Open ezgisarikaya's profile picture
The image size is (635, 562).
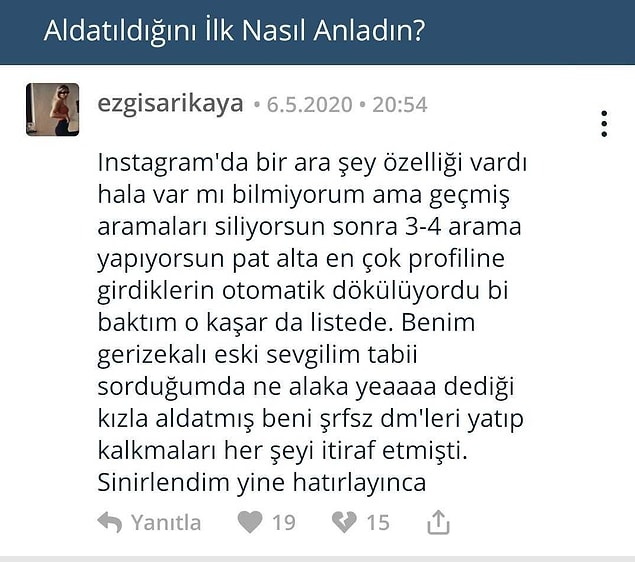click(x=52, y=109)
